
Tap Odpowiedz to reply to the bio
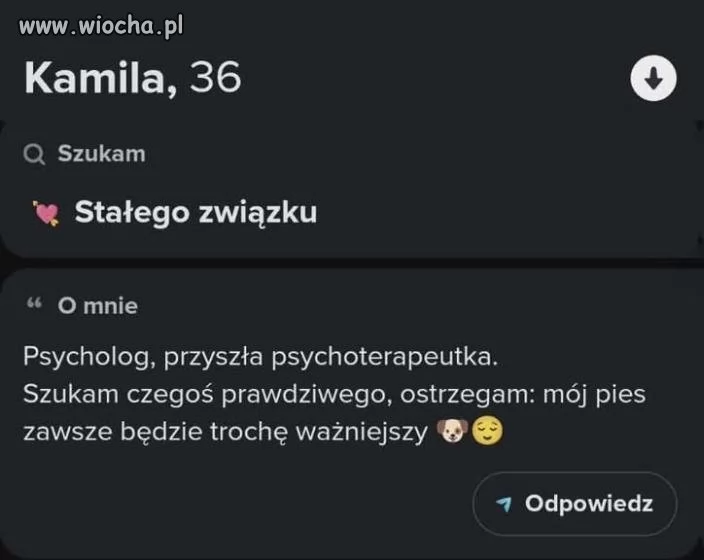click(x=575, y=503)
